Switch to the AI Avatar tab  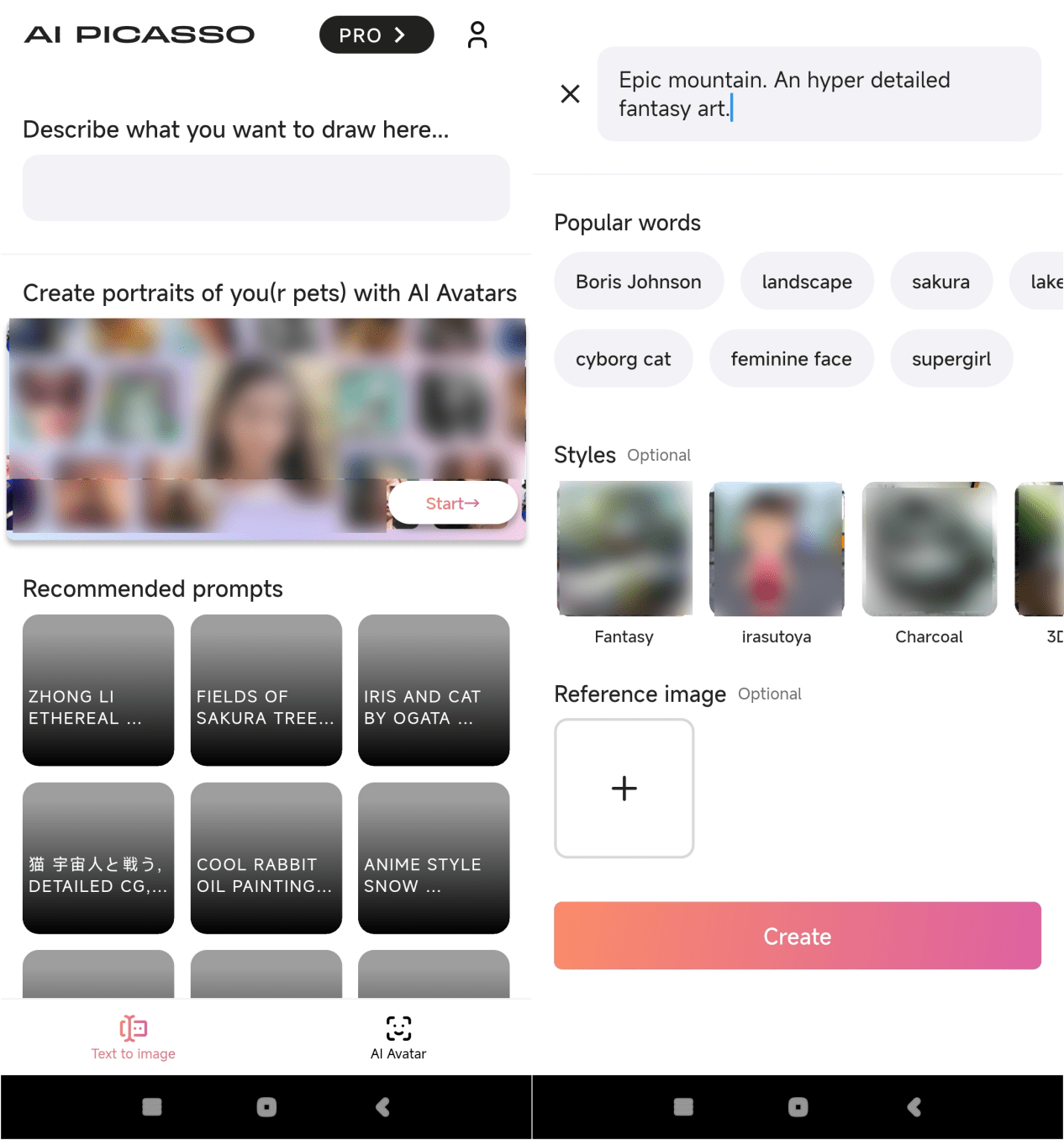[398, 1037]
